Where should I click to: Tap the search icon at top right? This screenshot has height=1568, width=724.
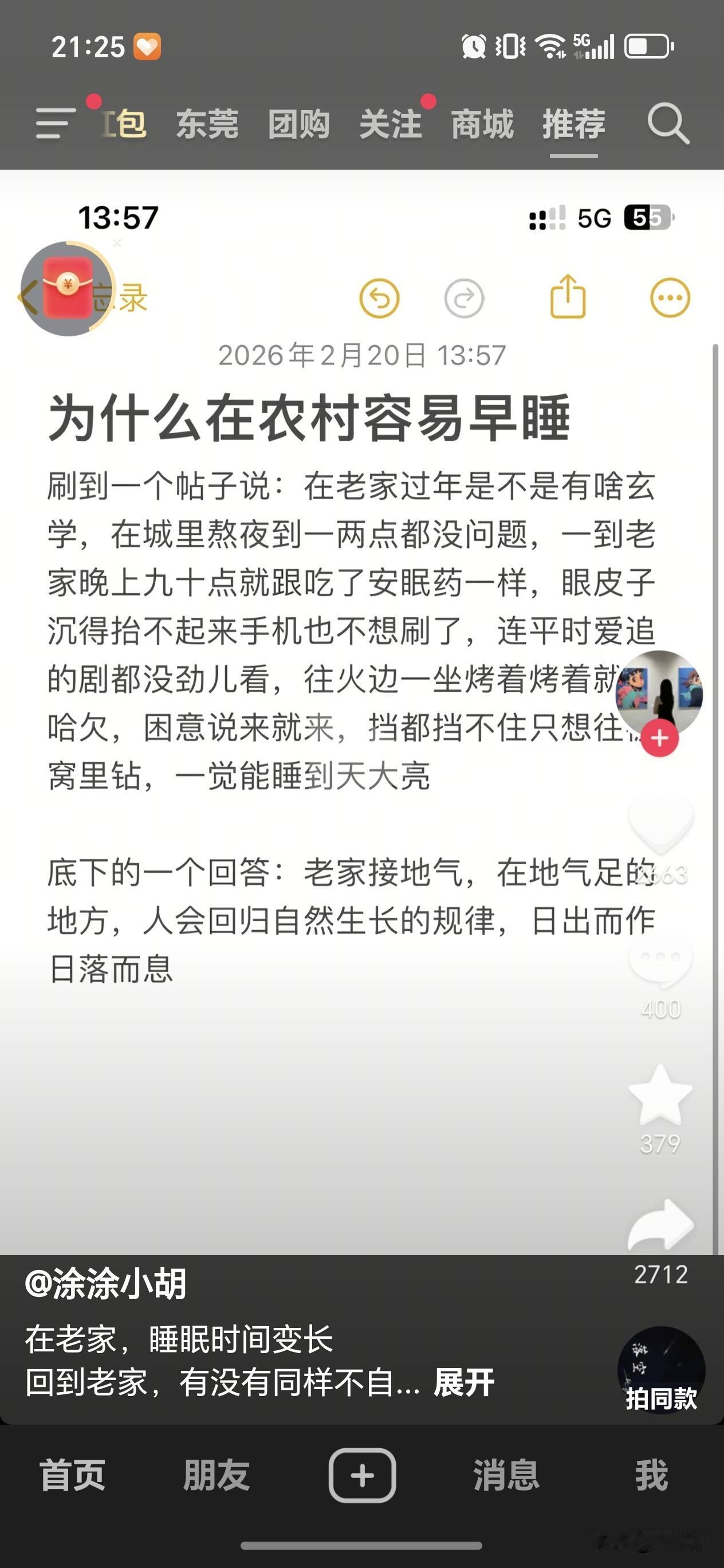coord(668,124)
